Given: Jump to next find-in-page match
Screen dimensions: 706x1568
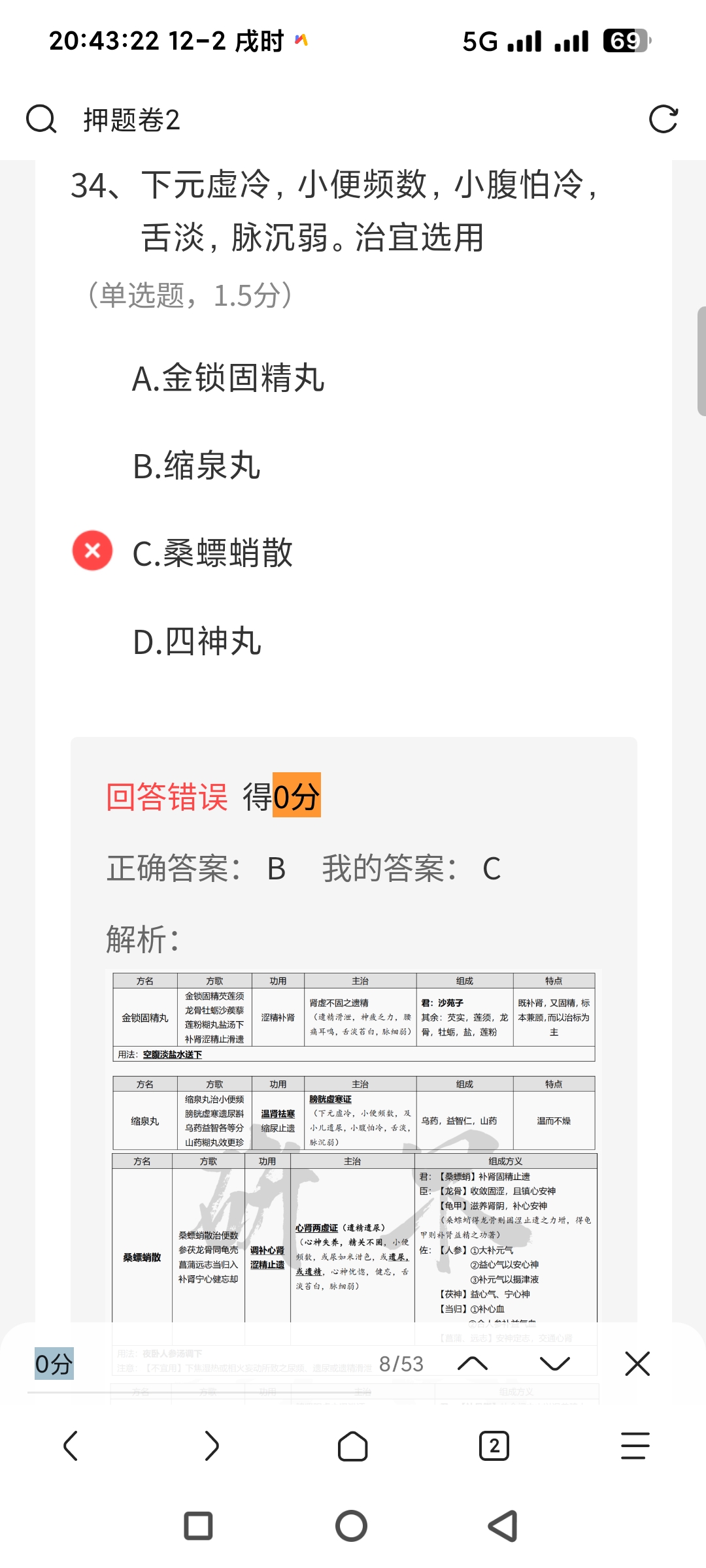Looking at the screenshot, I should 555,1364.
